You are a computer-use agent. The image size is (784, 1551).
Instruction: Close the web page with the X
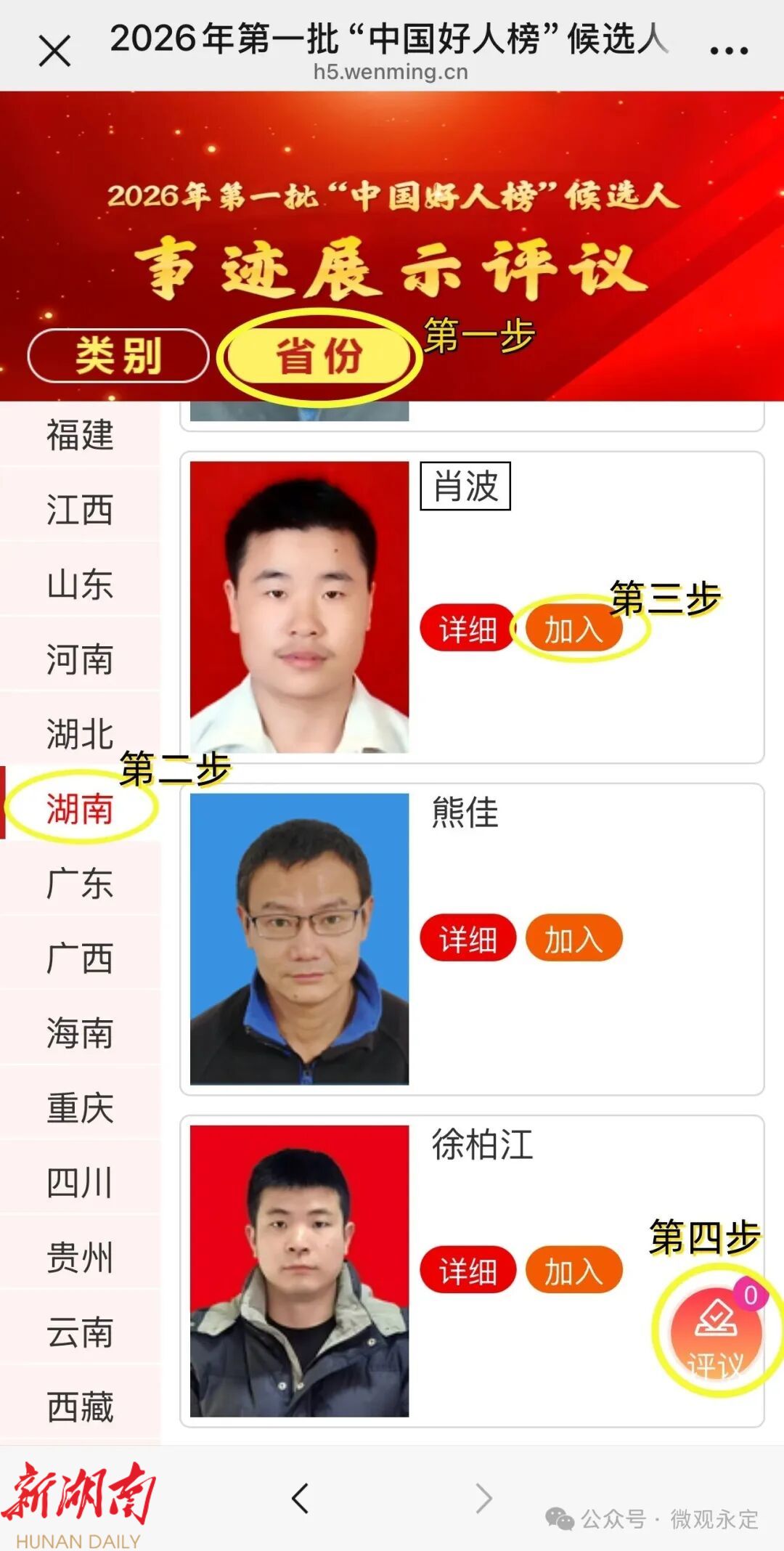55,52
